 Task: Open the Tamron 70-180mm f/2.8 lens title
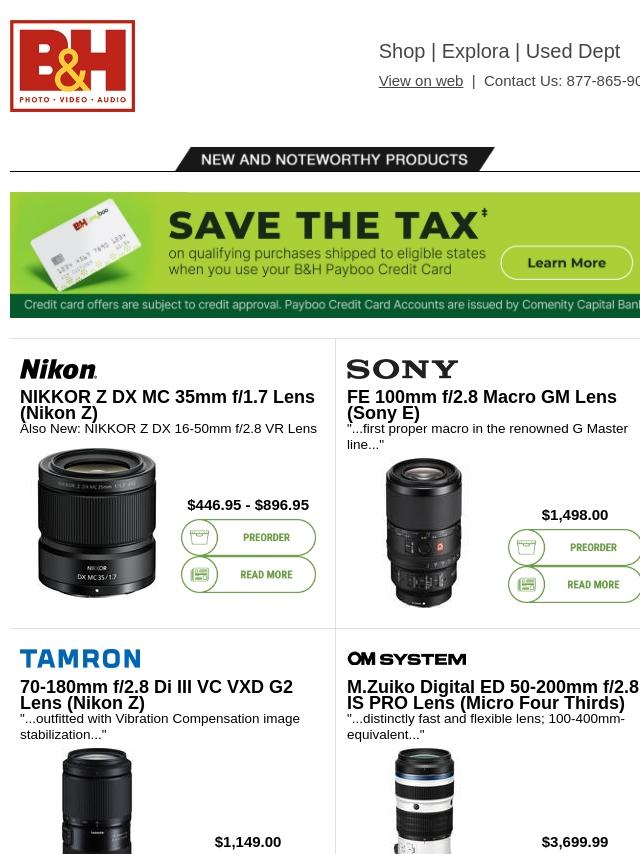pyautogui.click(x=156, y=695)
